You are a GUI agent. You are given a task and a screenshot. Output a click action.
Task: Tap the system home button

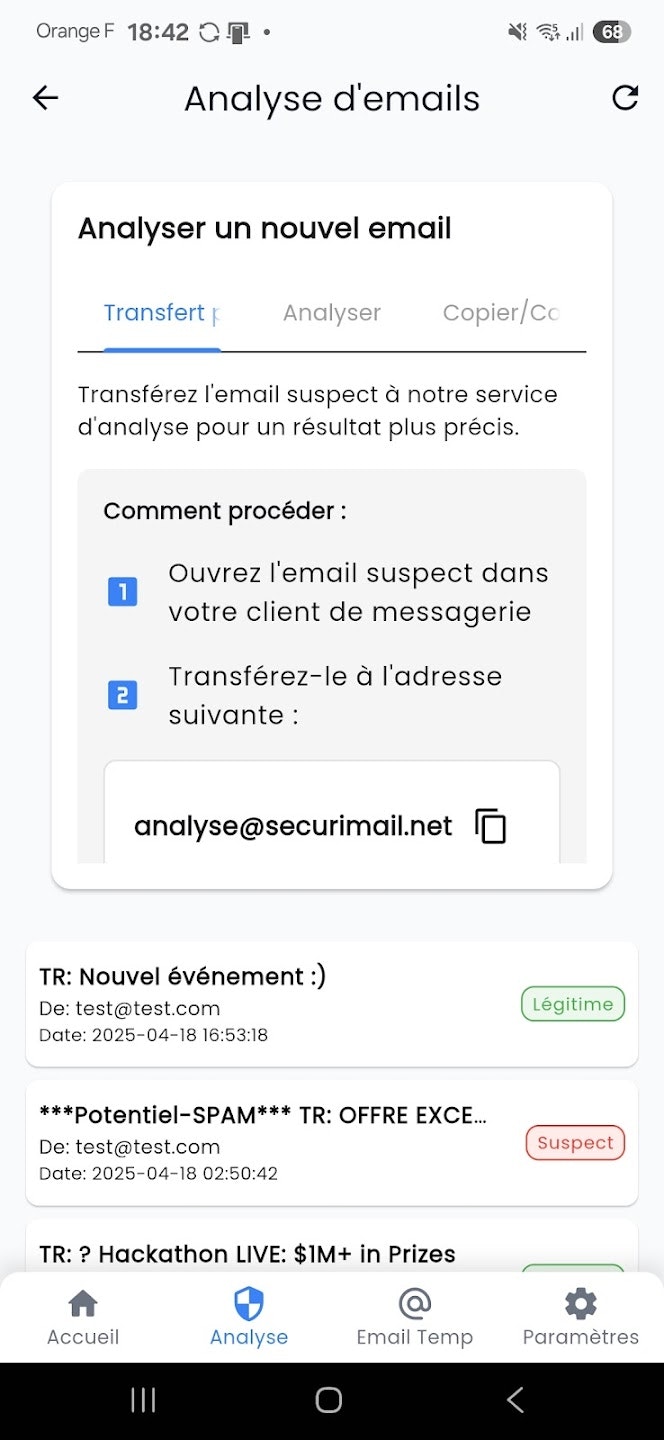329,1400
